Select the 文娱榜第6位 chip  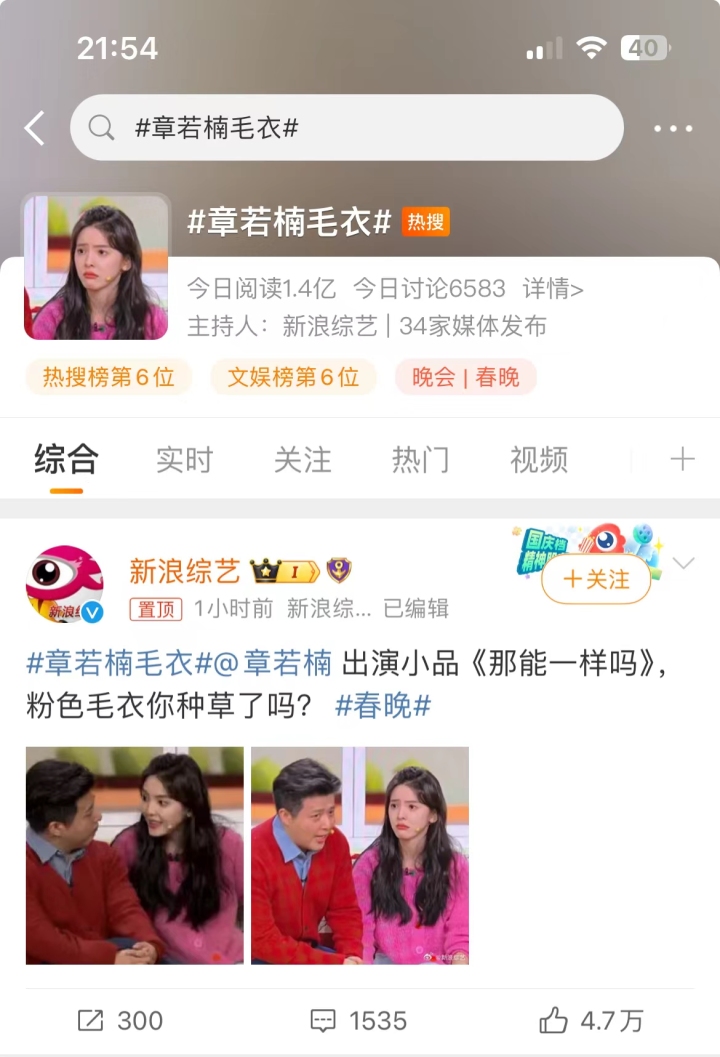[293, 377]
